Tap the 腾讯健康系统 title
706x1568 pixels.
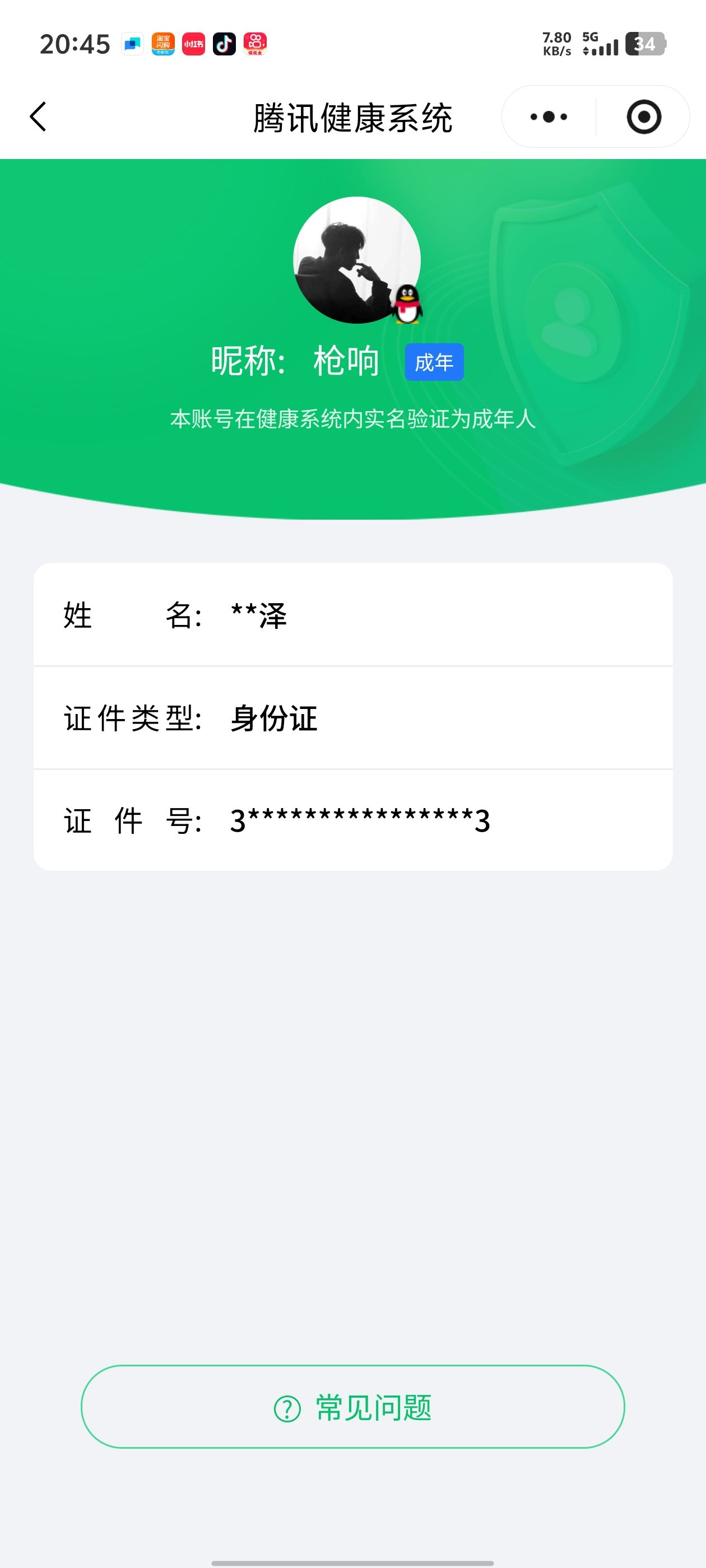coord(354,117)
